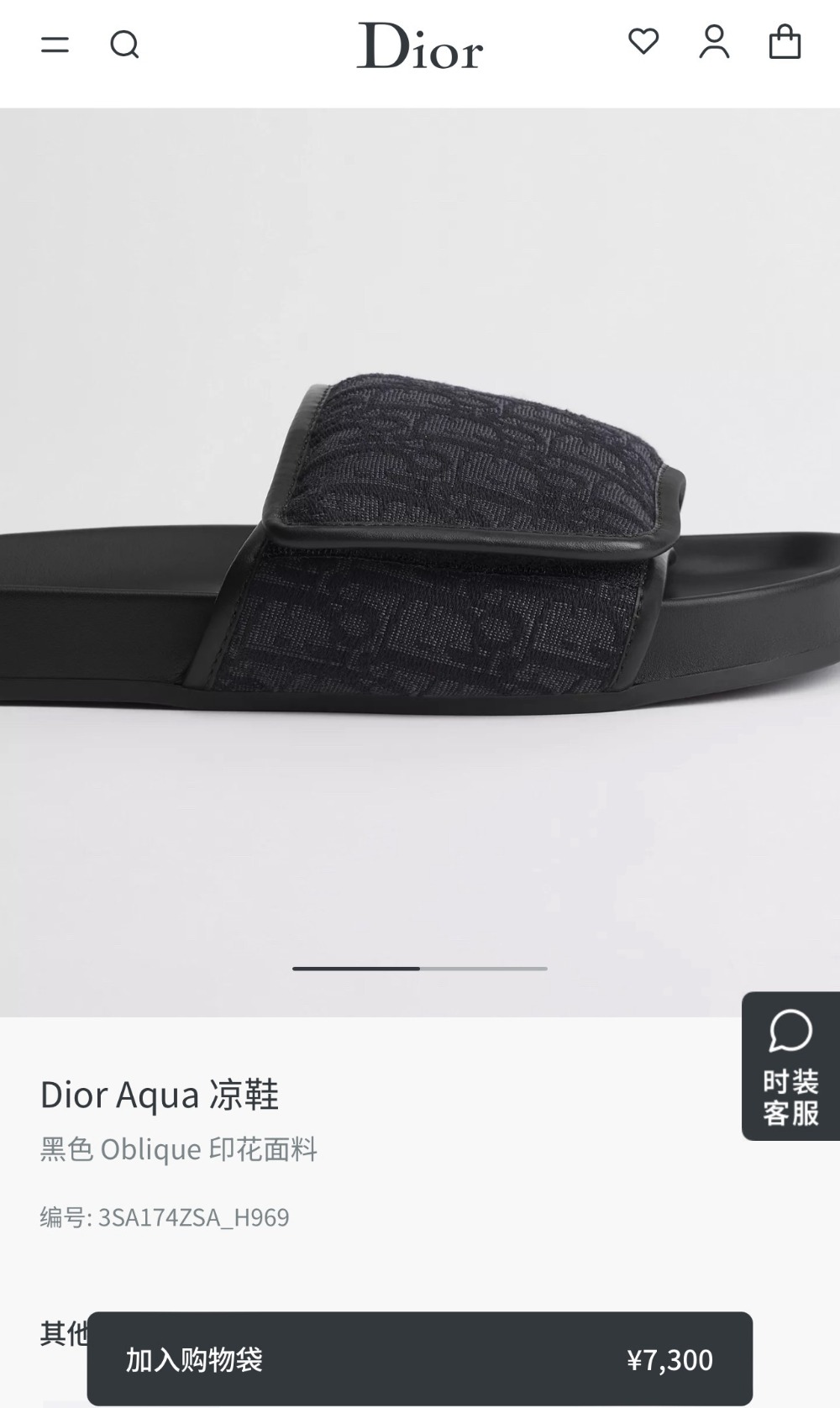Viewport: 840px width, 1408px height.
Task: Go to the Dior home logo
Action: pyautogui.click(x=420, y=45)
